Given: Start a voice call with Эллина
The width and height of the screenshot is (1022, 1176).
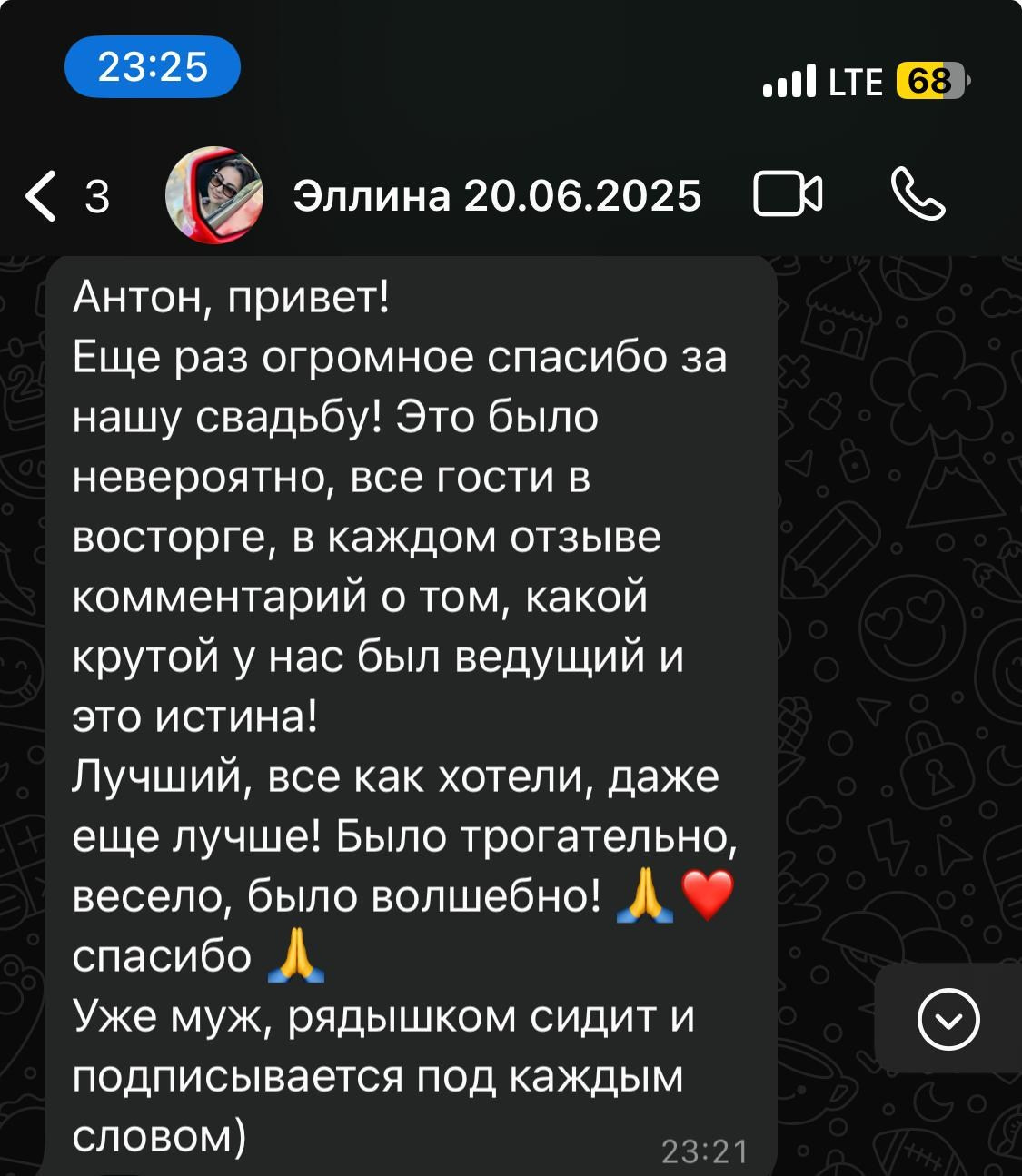Looking at the screenshot, I should coord(917,194).
